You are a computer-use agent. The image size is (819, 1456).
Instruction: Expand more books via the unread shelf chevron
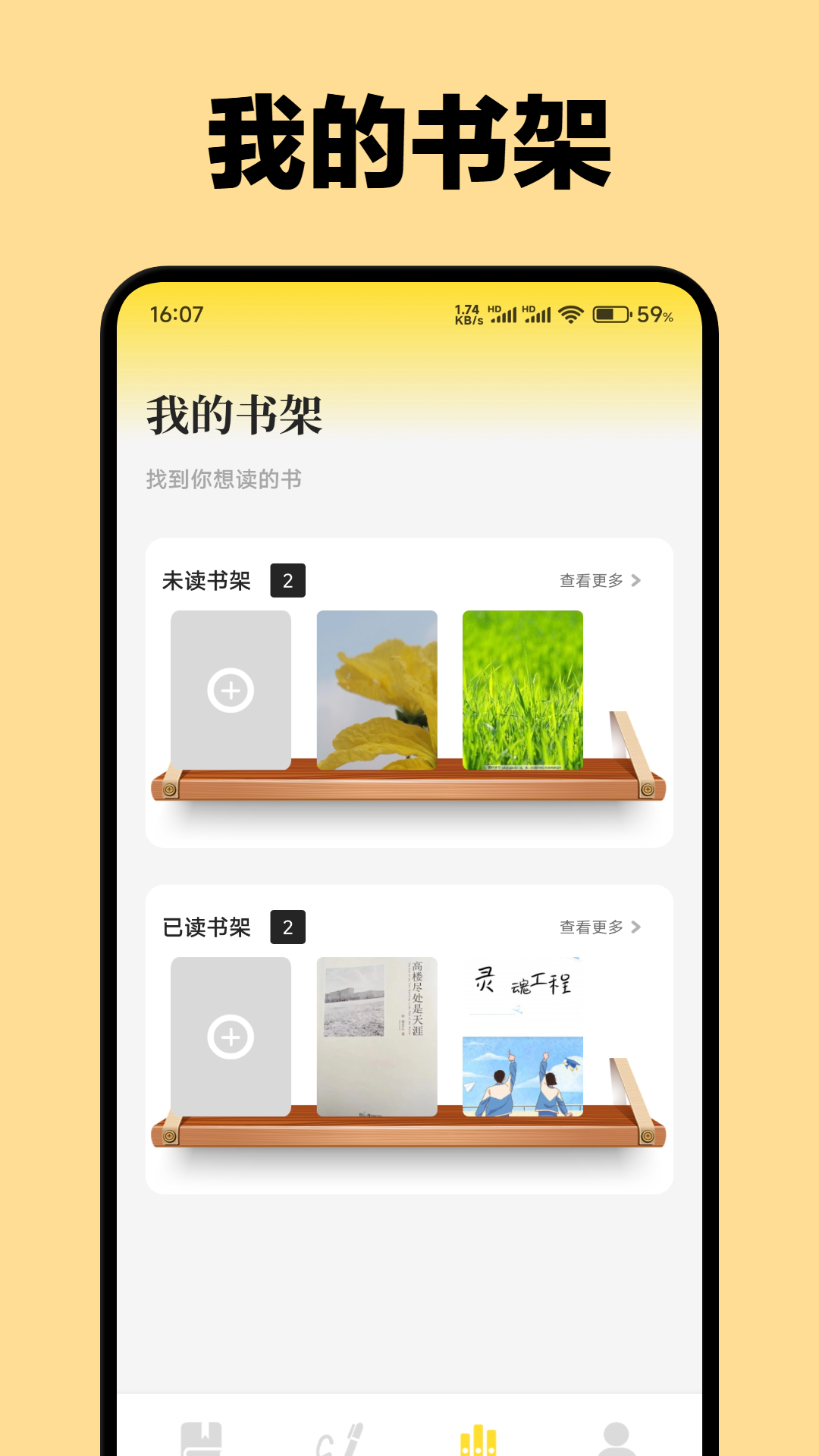tap(639, 579)
